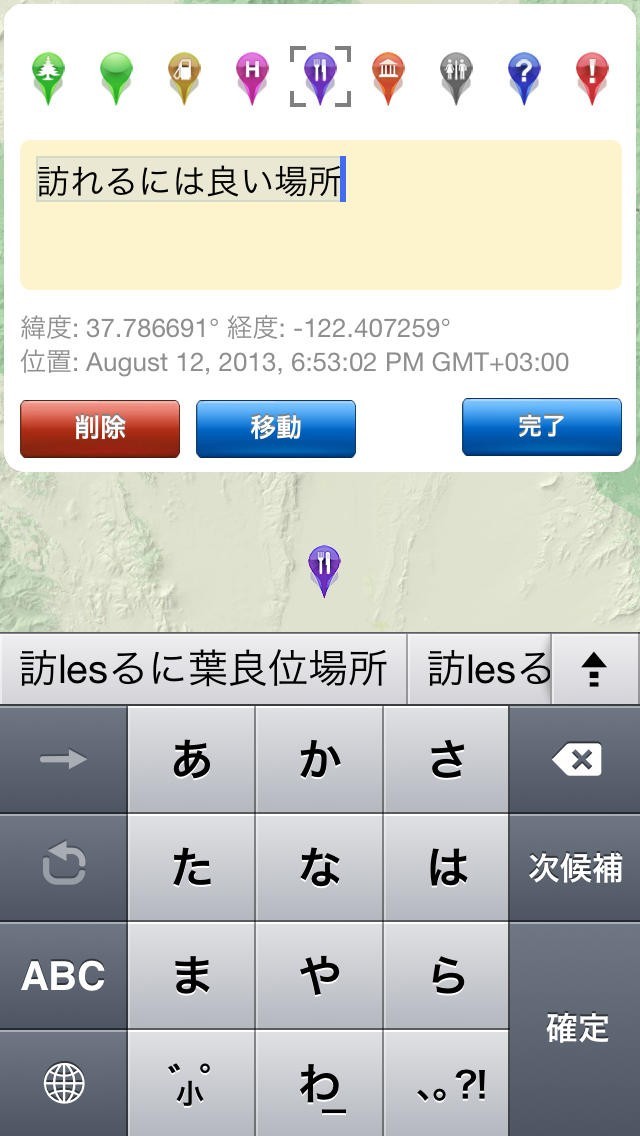Switch keyboard to ABC mode
The image size is (640, 1136).
pyautogui.click(x=63, y=976)
